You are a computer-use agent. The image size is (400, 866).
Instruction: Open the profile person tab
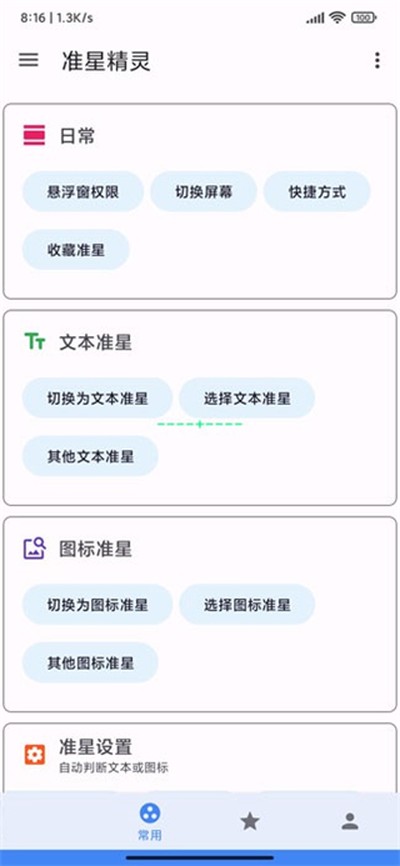[x=350, y=822]
